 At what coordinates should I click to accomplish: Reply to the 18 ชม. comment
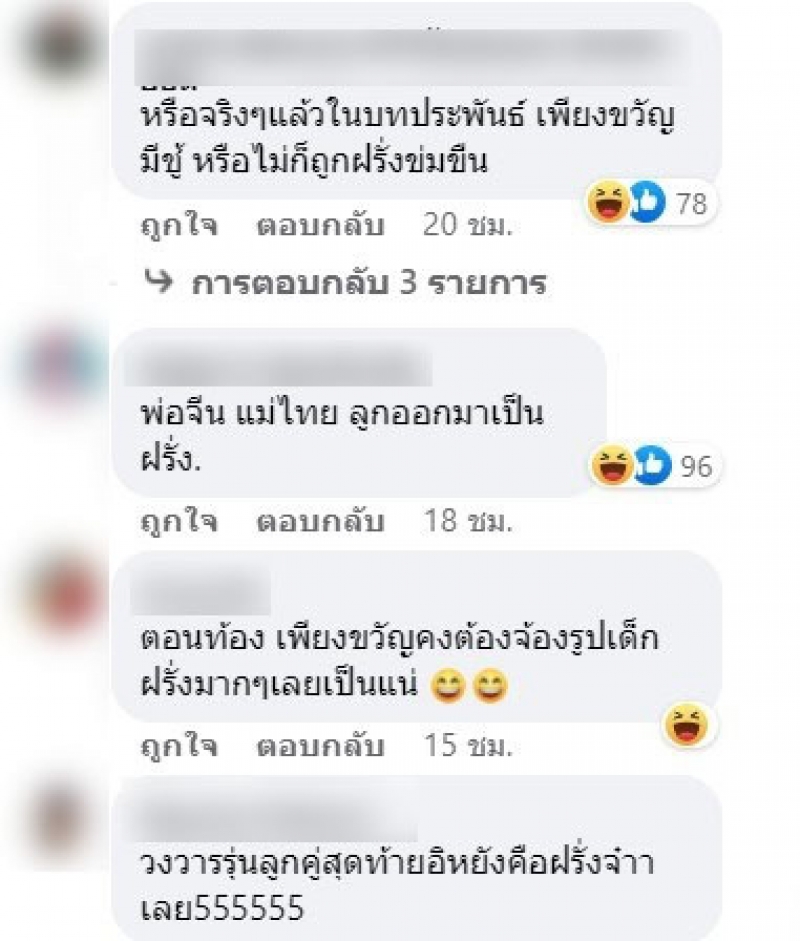(320, 521)
